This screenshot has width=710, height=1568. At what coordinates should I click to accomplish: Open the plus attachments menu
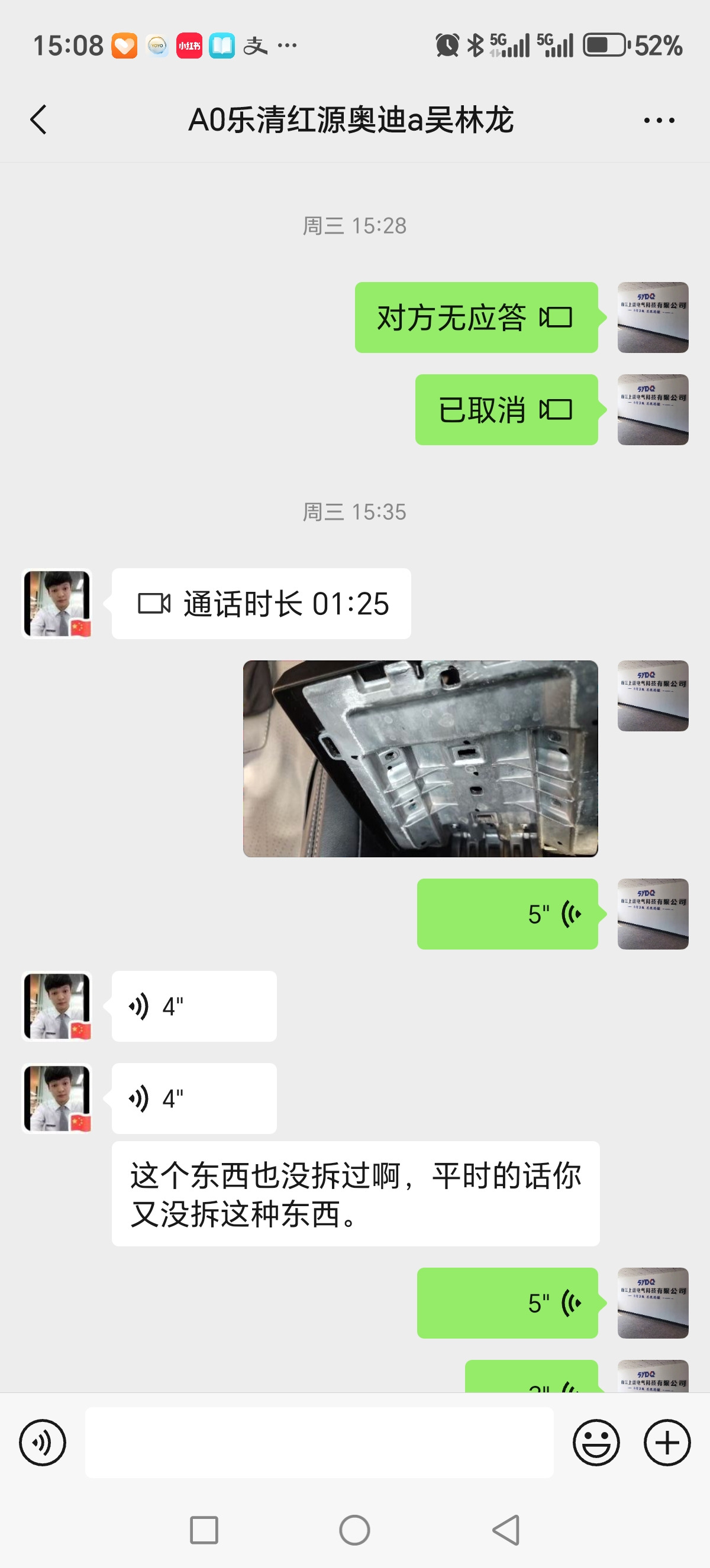click(667, 1443)
